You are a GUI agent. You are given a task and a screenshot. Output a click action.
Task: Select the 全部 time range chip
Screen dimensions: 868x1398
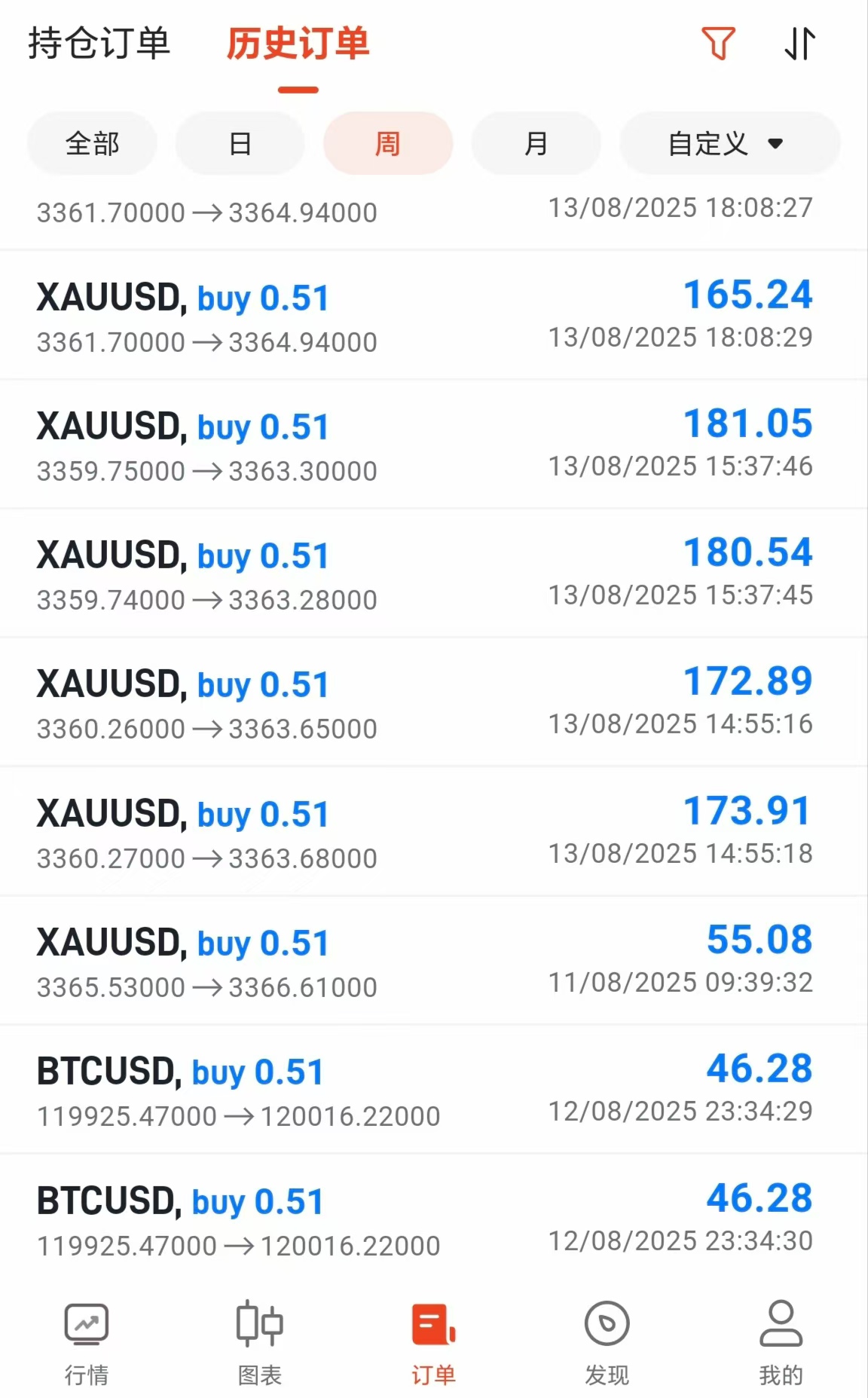click(92, 143)
